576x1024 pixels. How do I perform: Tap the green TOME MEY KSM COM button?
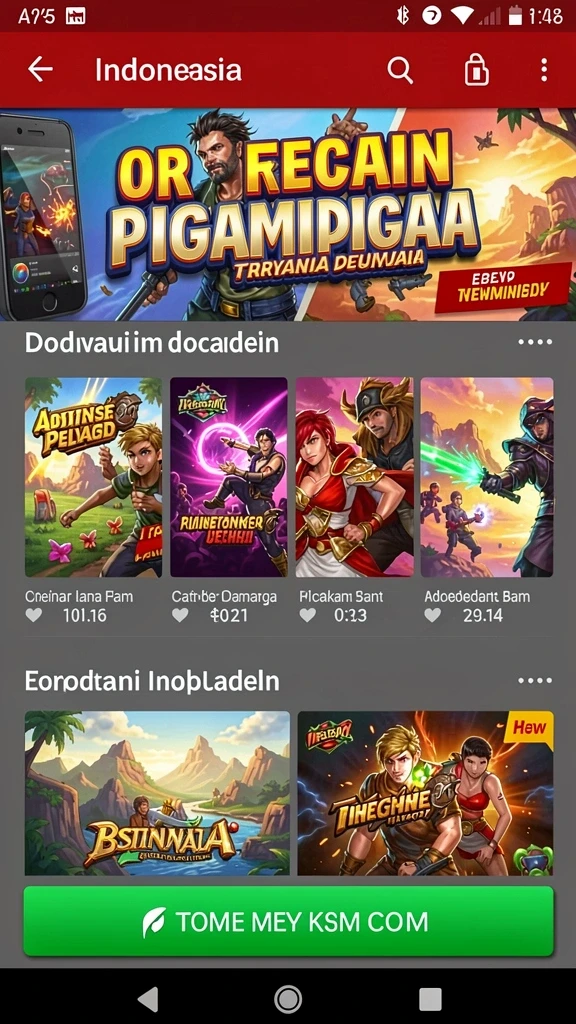click(288, 921)
